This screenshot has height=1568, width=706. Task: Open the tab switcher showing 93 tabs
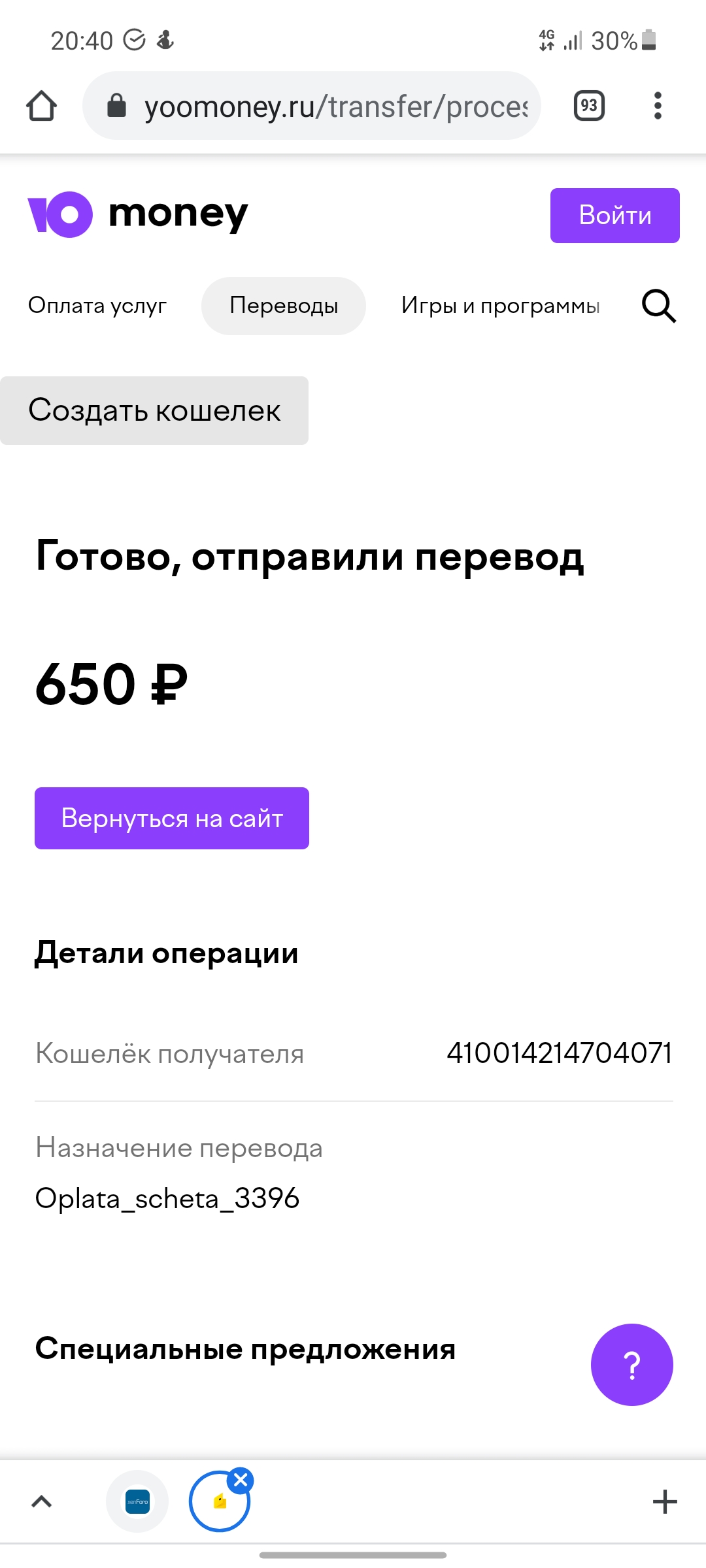[x=589, y=106]
